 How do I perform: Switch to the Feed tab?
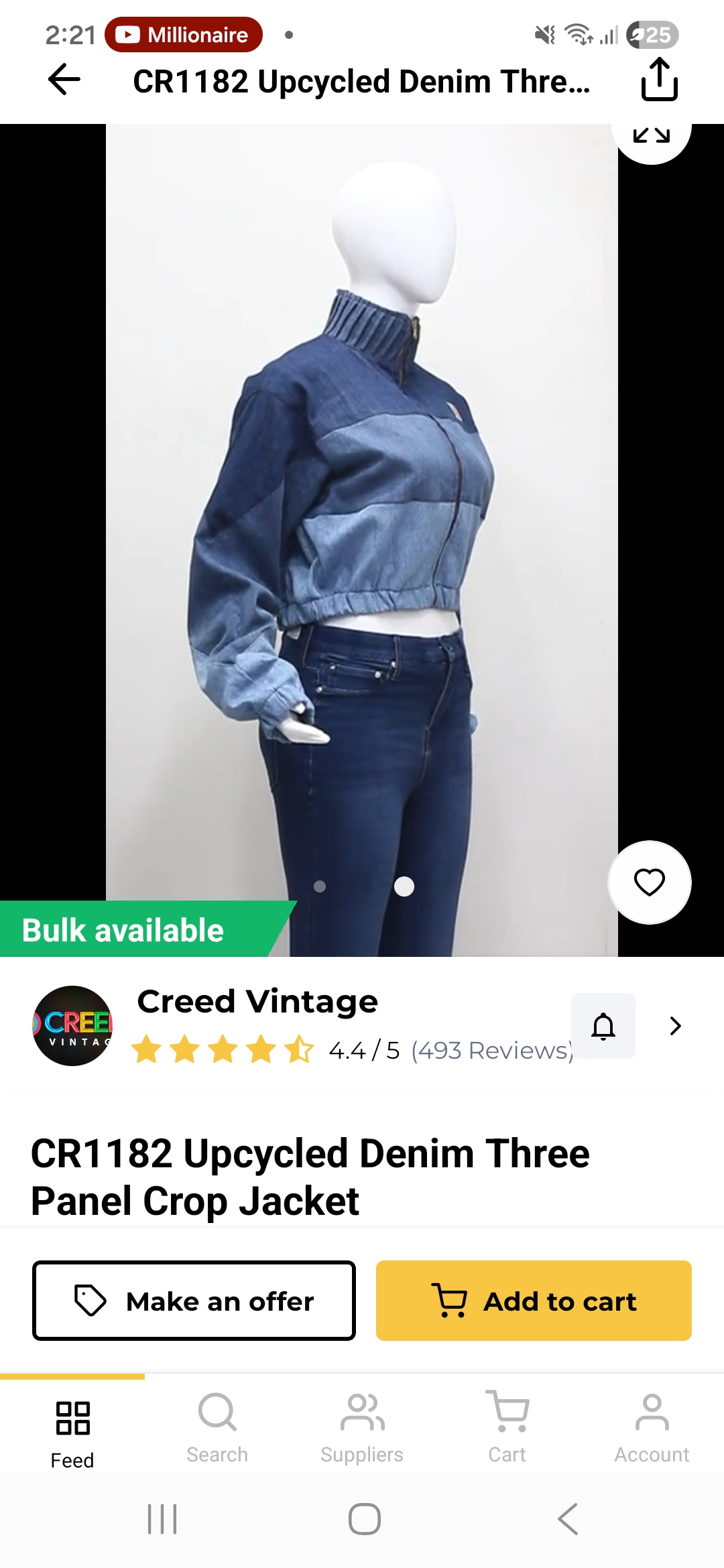click(x=72, y=1431)
